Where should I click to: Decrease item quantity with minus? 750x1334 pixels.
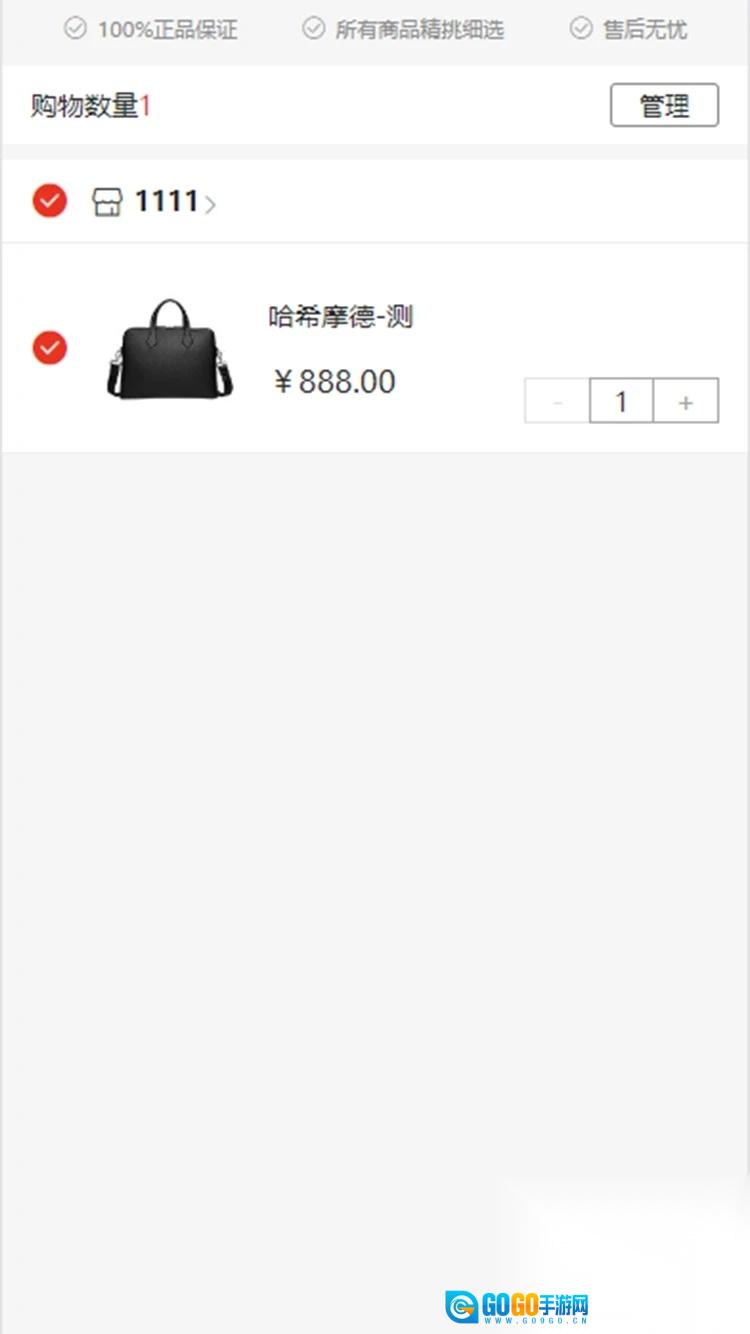(x=557, y=401)
